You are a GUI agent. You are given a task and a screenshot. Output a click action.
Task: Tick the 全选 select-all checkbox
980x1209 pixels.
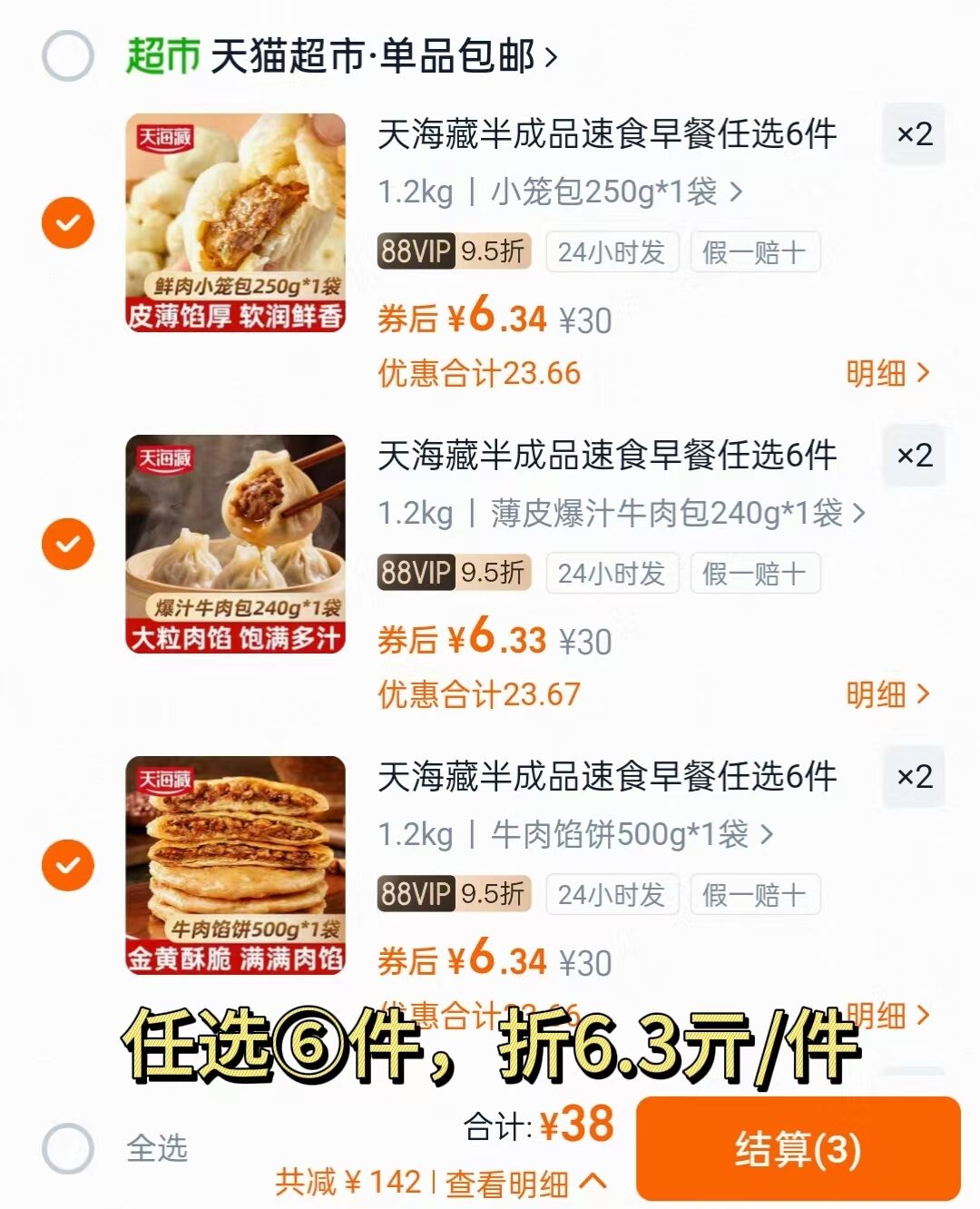tap(68, 1148)
